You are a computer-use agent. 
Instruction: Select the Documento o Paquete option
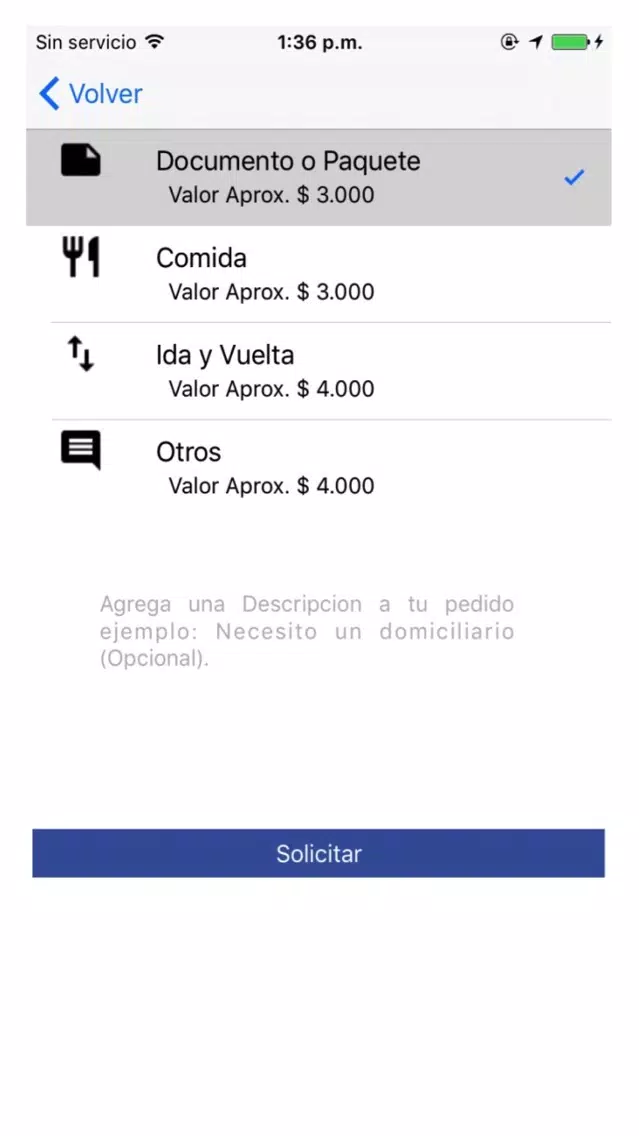tap(319, 178)
